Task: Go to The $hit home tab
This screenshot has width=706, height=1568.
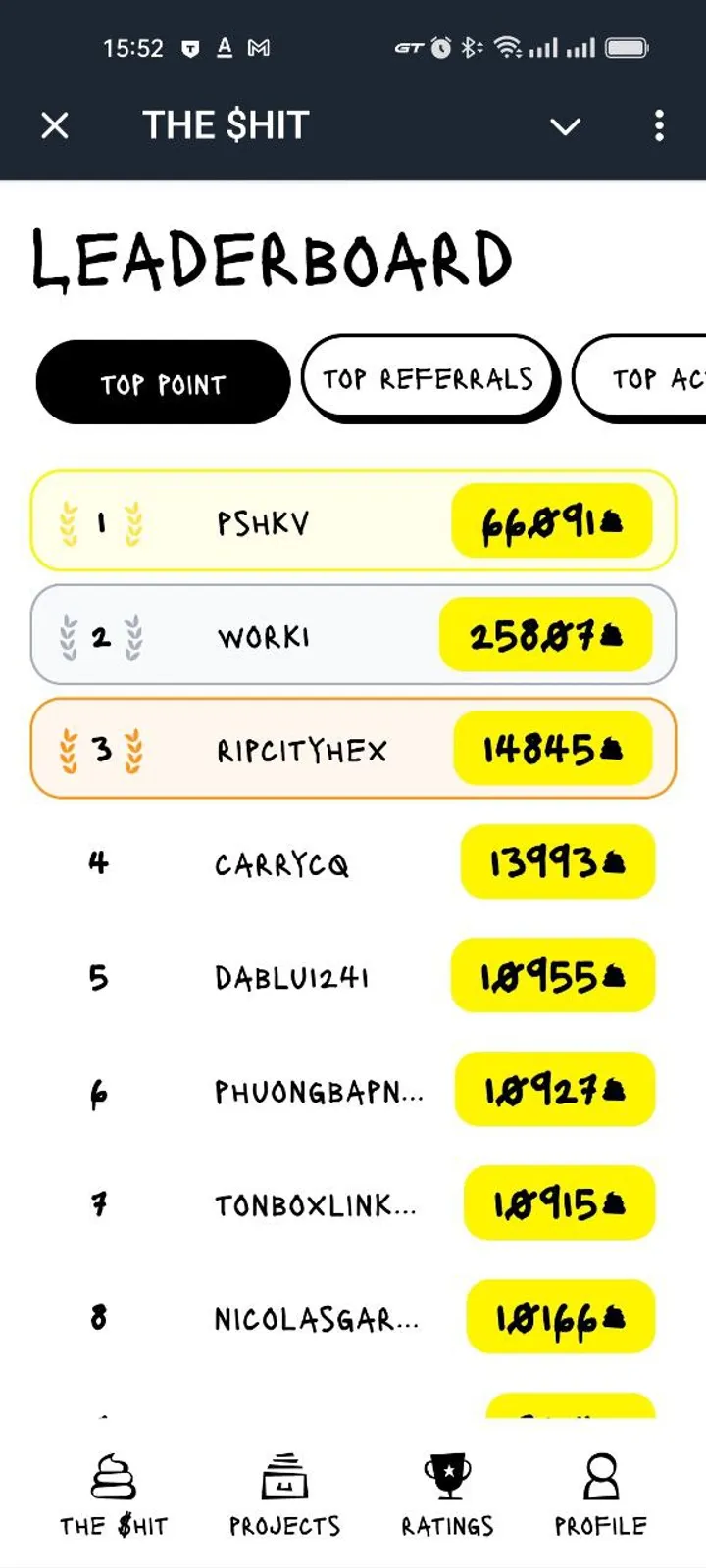Action: tap(114, 1495)
